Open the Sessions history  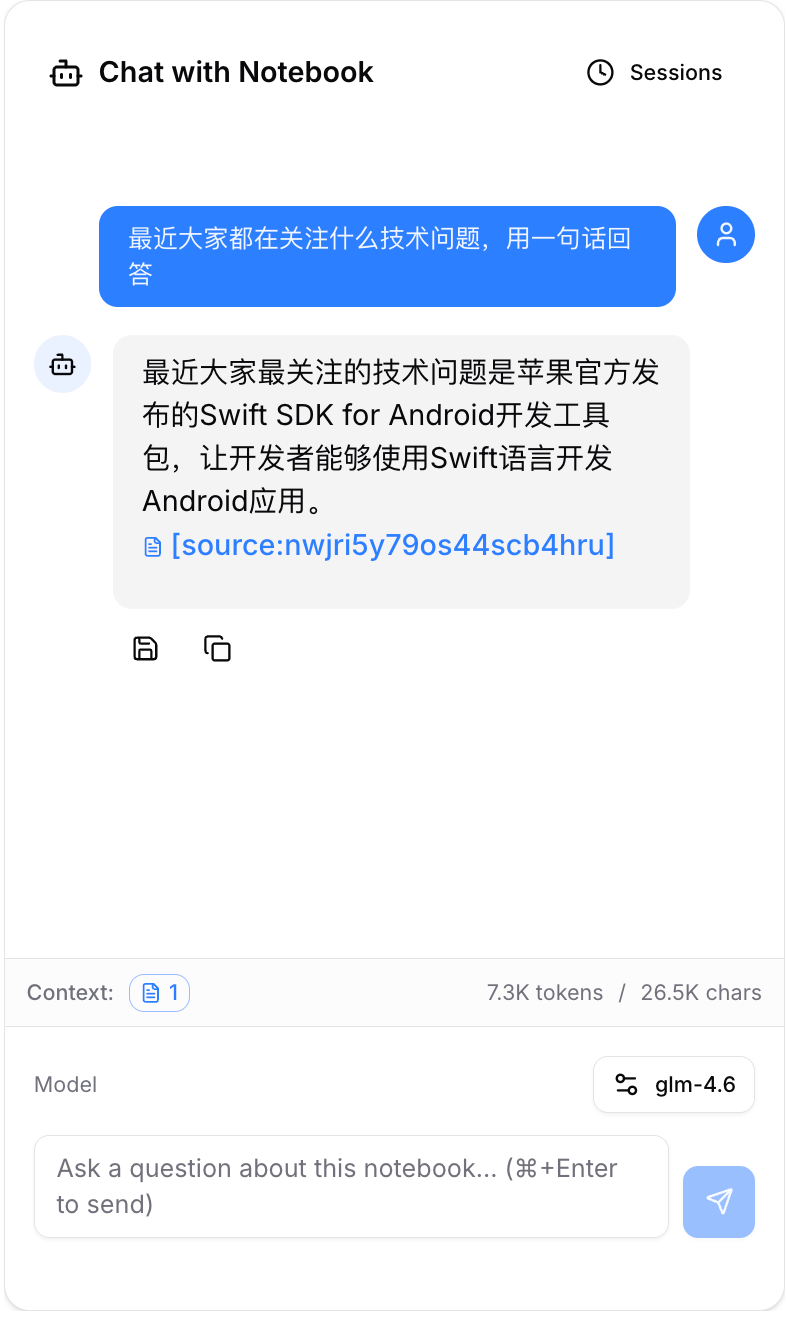coord(654,73)
